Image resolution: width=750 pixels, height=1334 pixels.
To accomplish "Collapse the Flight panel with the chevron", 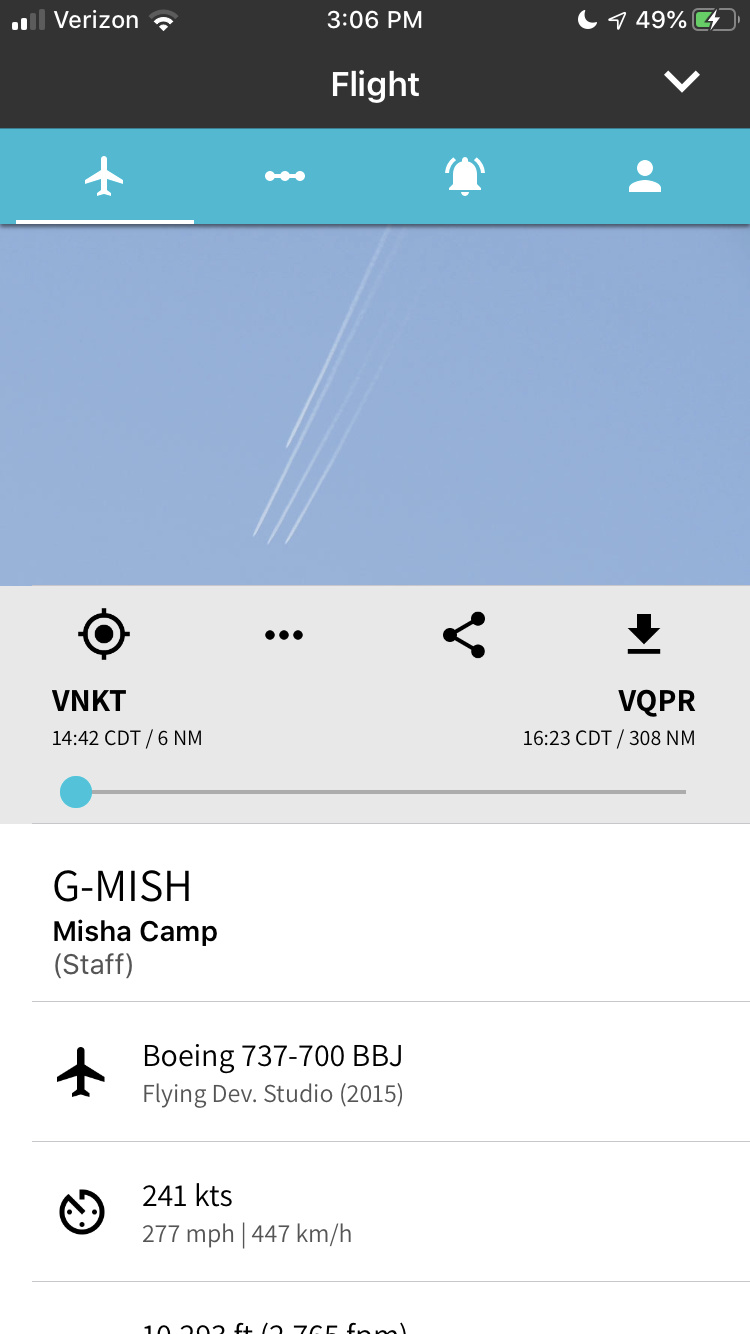I will (x=682, y=82).
